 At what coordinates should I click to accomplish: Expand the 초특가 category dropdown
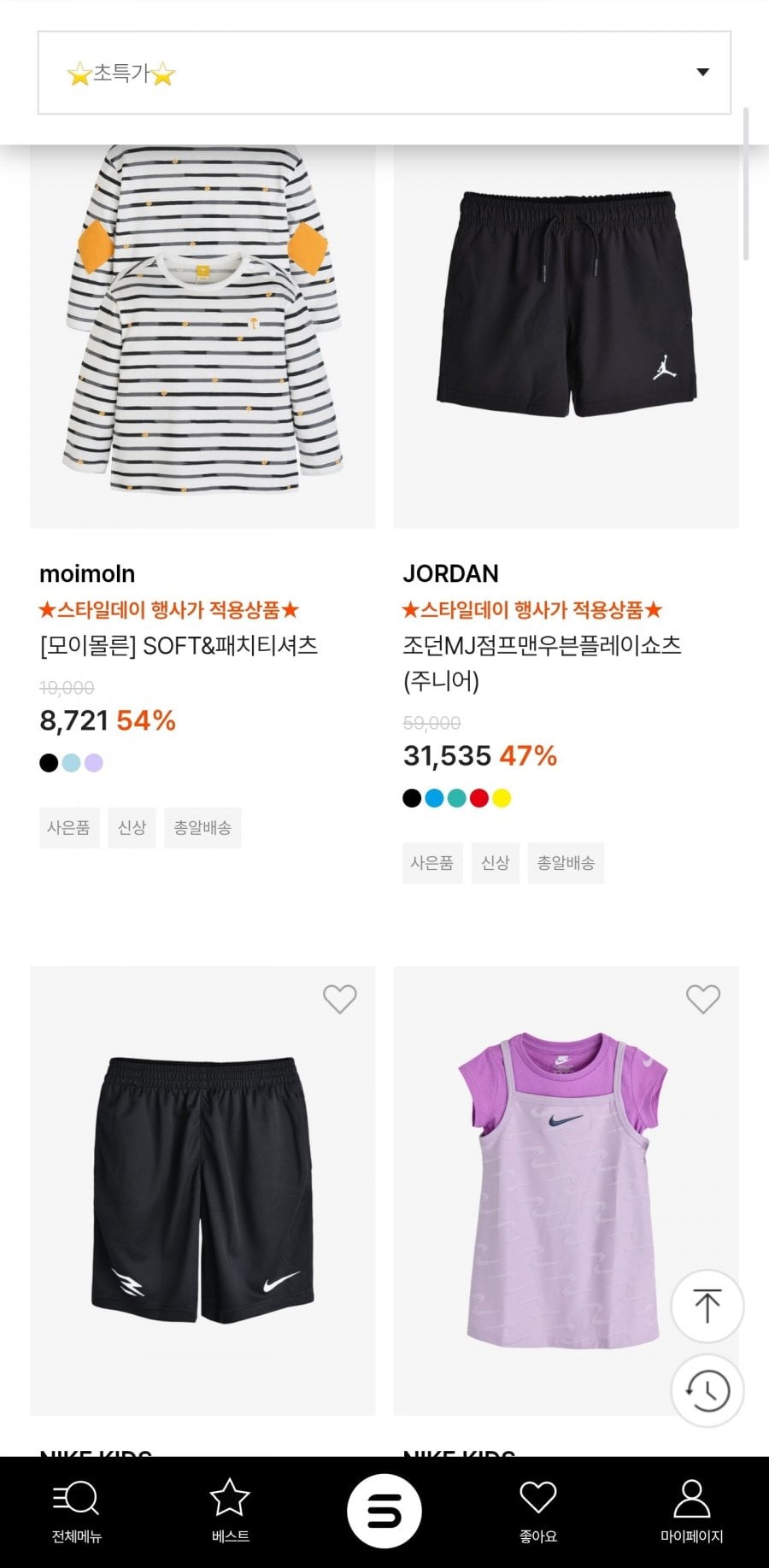click(x=384, y=73)
